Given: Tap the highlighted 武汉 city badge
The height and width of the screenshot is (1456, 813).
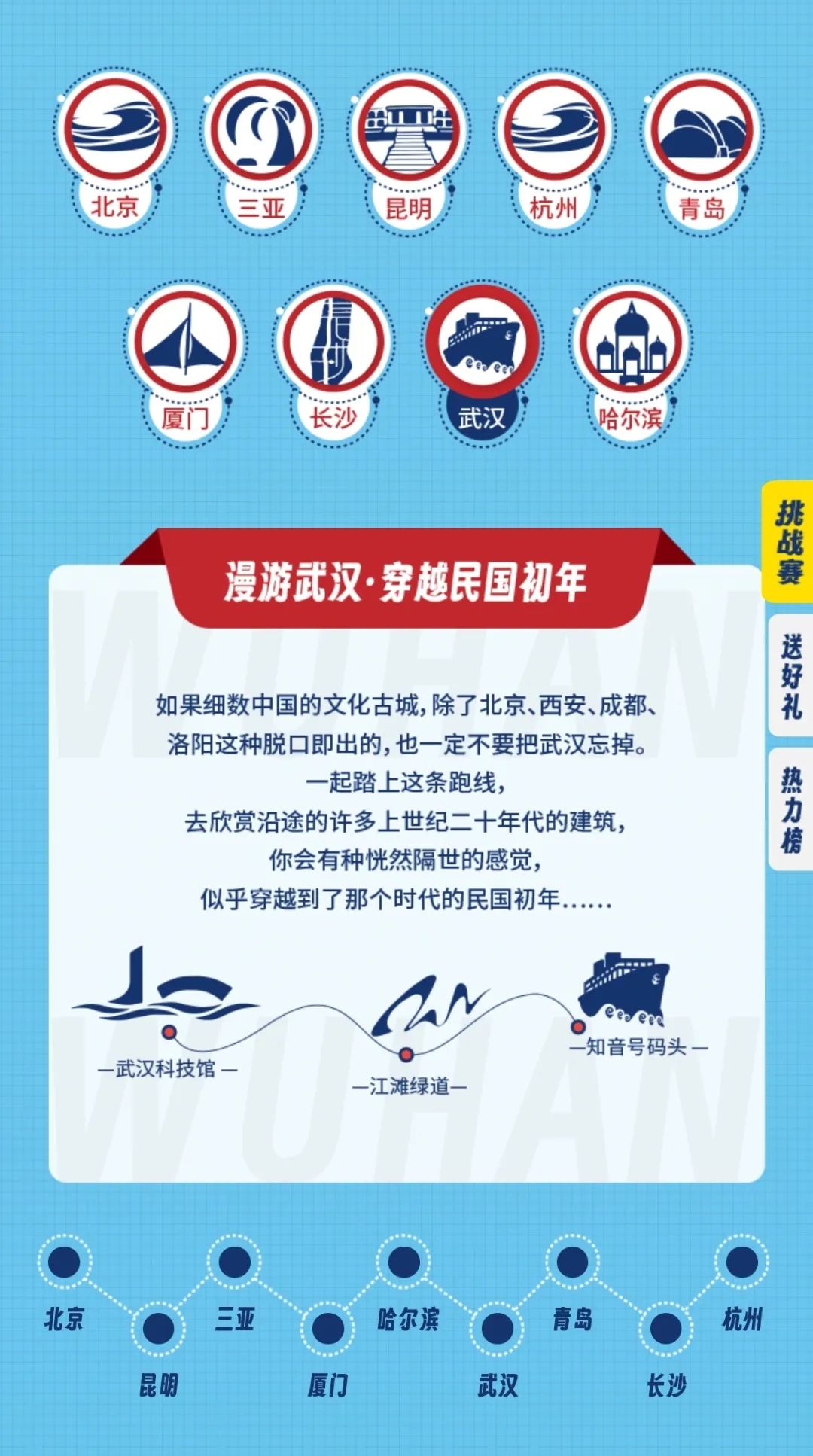Looking at the screenshot, I should (x=483, y=364).
